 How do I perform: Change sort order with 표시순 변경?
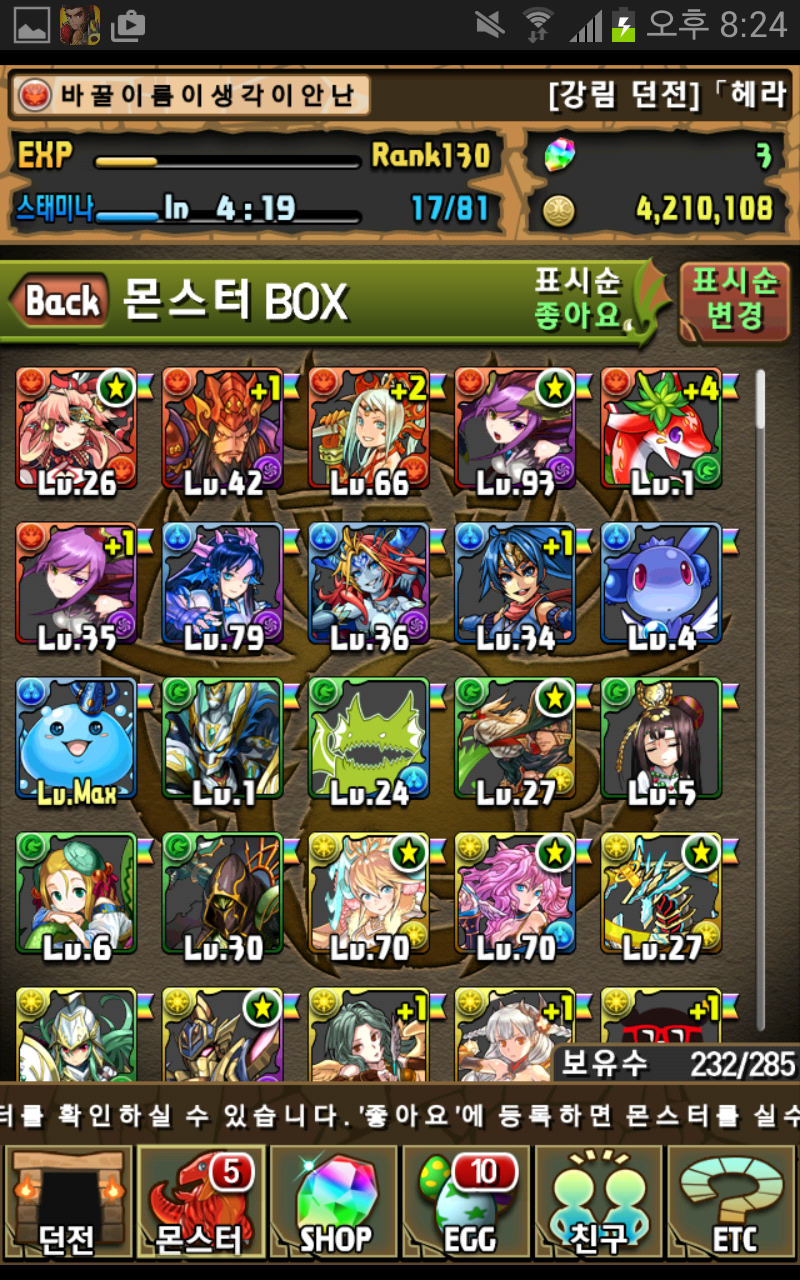point(735,299)
